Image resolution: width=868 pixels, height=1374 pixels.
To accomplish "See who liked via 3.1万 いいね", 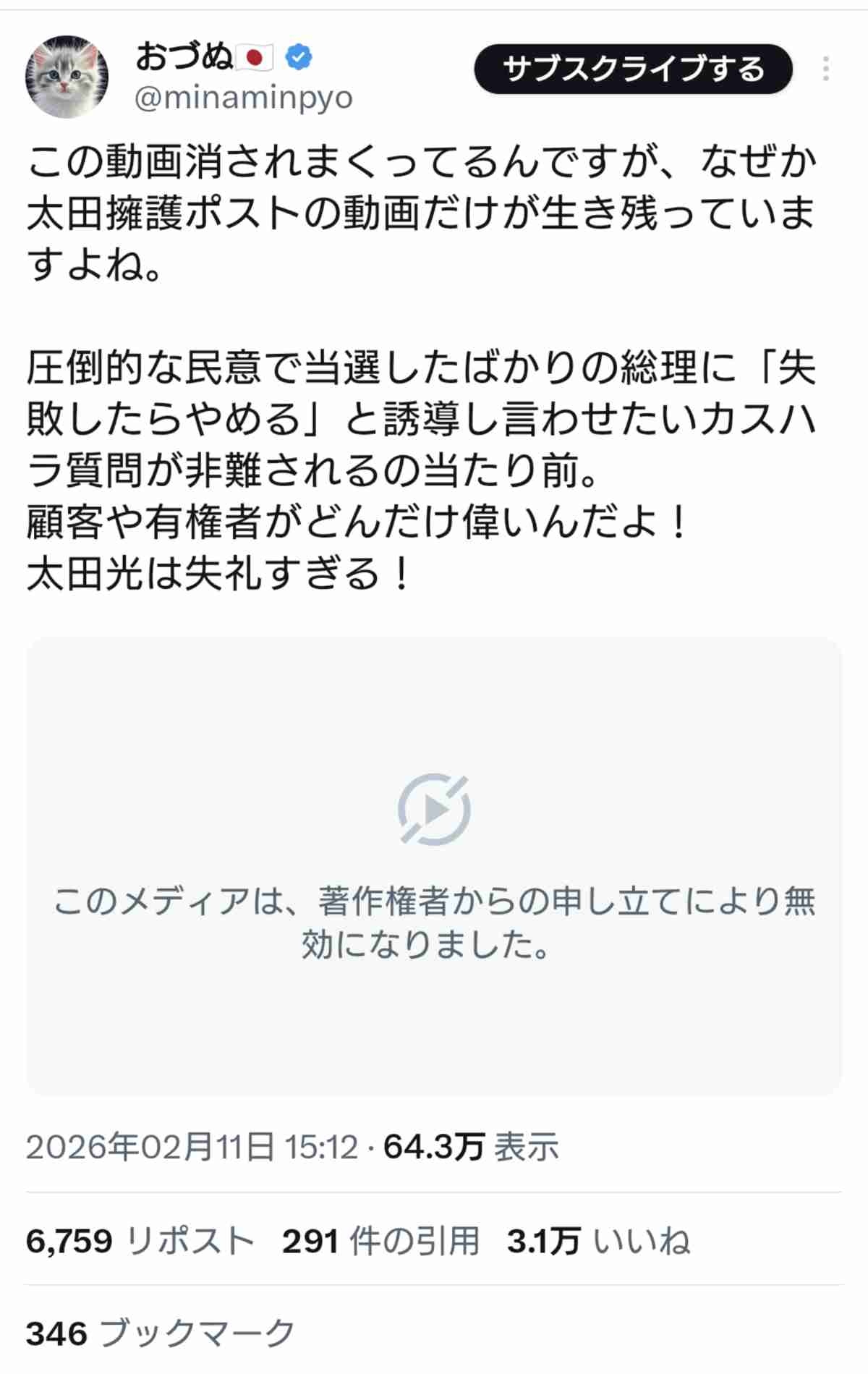I will [x=598, y=1242].
